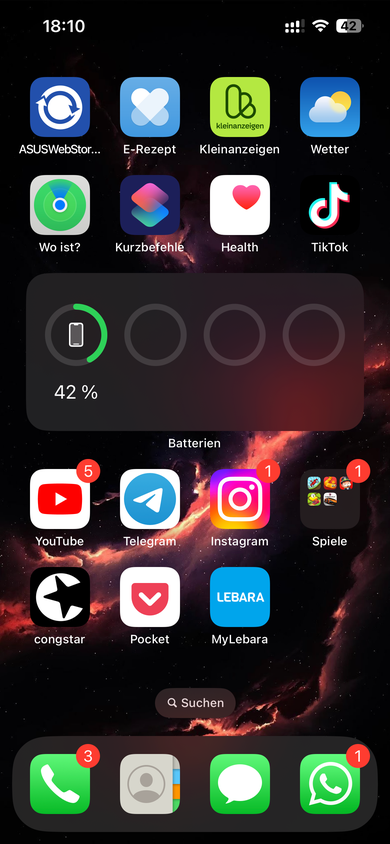Screen dimensions: 390x844
Task: Open the Spiele folder
Action: pyautogui.click(x=330, y=499)
